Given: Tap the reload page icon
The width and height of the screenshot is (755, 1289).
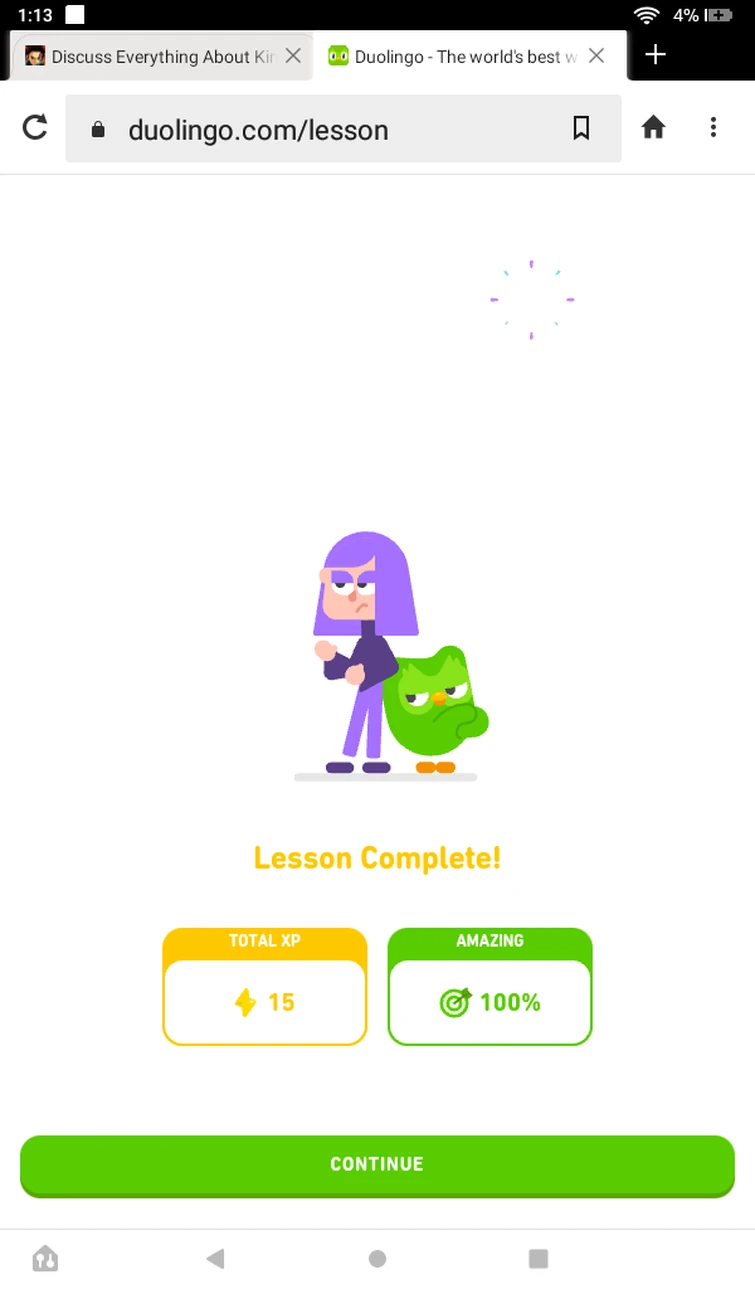Looking at the screenshot, I should click(35, 128).
